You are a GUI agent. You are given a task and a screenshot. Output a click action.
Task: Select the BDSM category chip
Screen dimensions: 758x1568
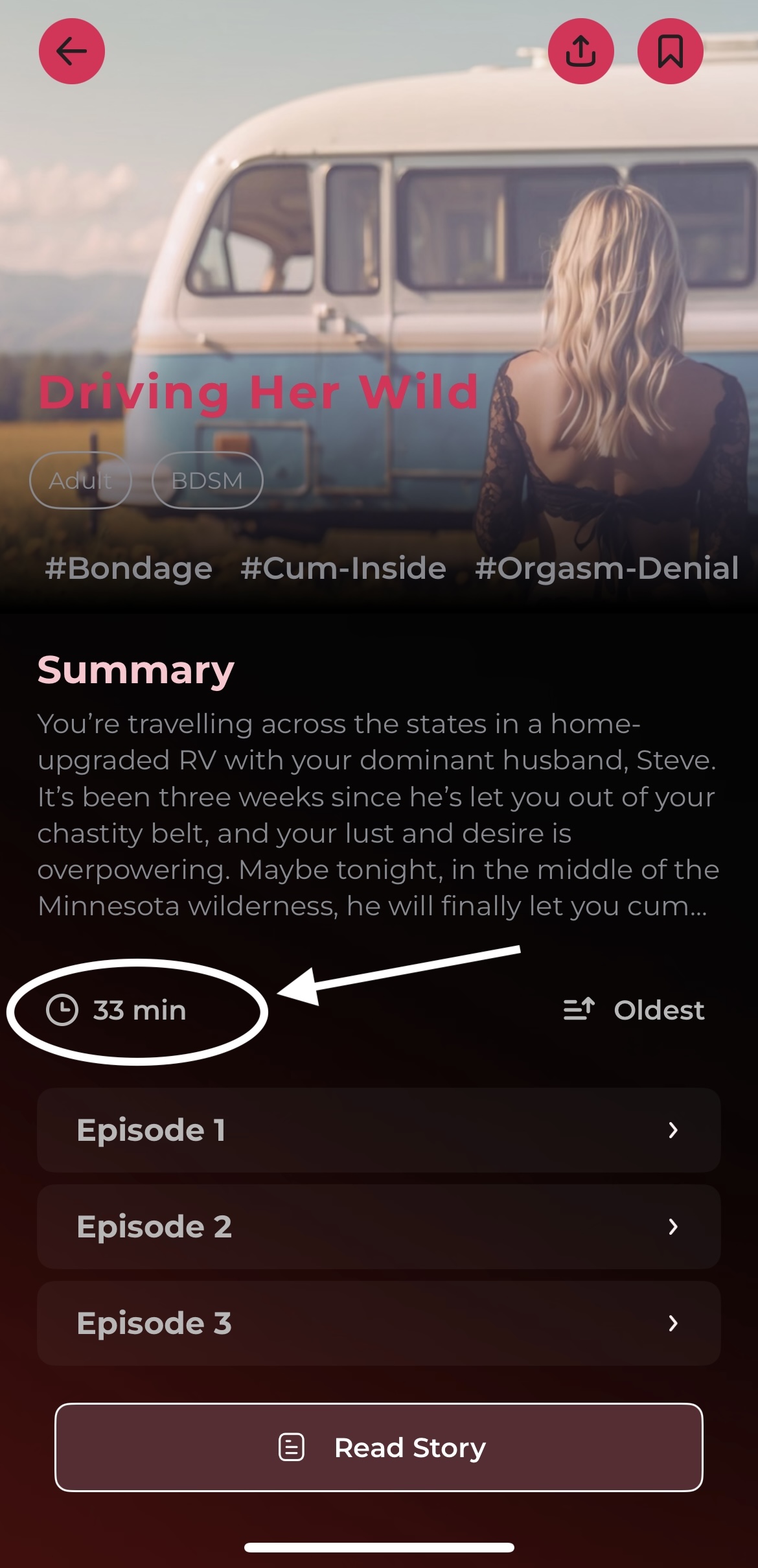[207, 480]
